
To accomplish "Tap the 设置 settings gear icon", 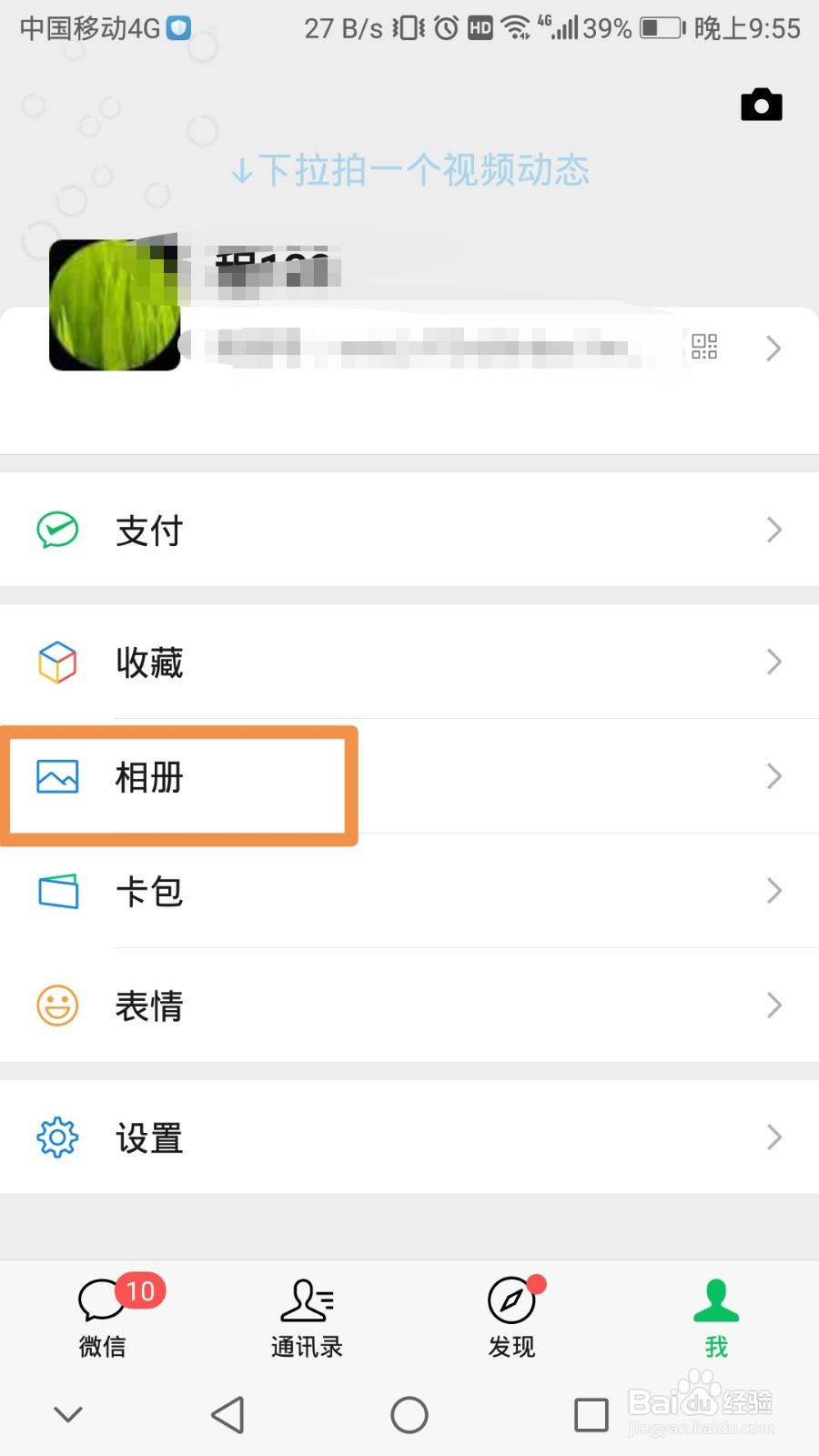I will click(x=56, y=1137).
